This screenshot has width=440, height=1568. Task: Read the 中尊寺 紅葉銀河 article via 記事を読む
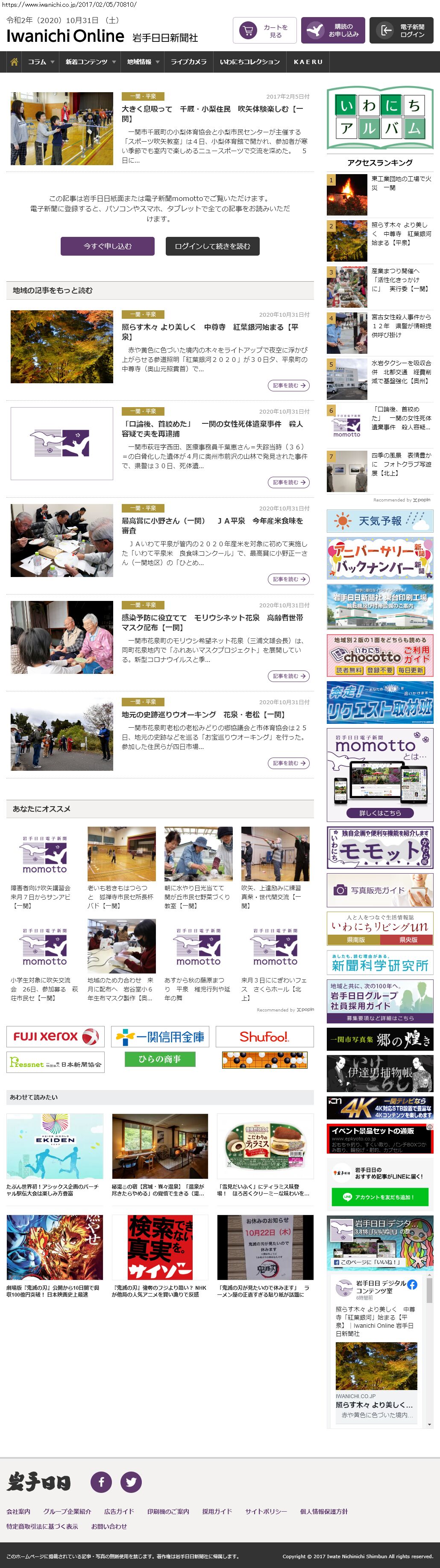coord(288,385)
